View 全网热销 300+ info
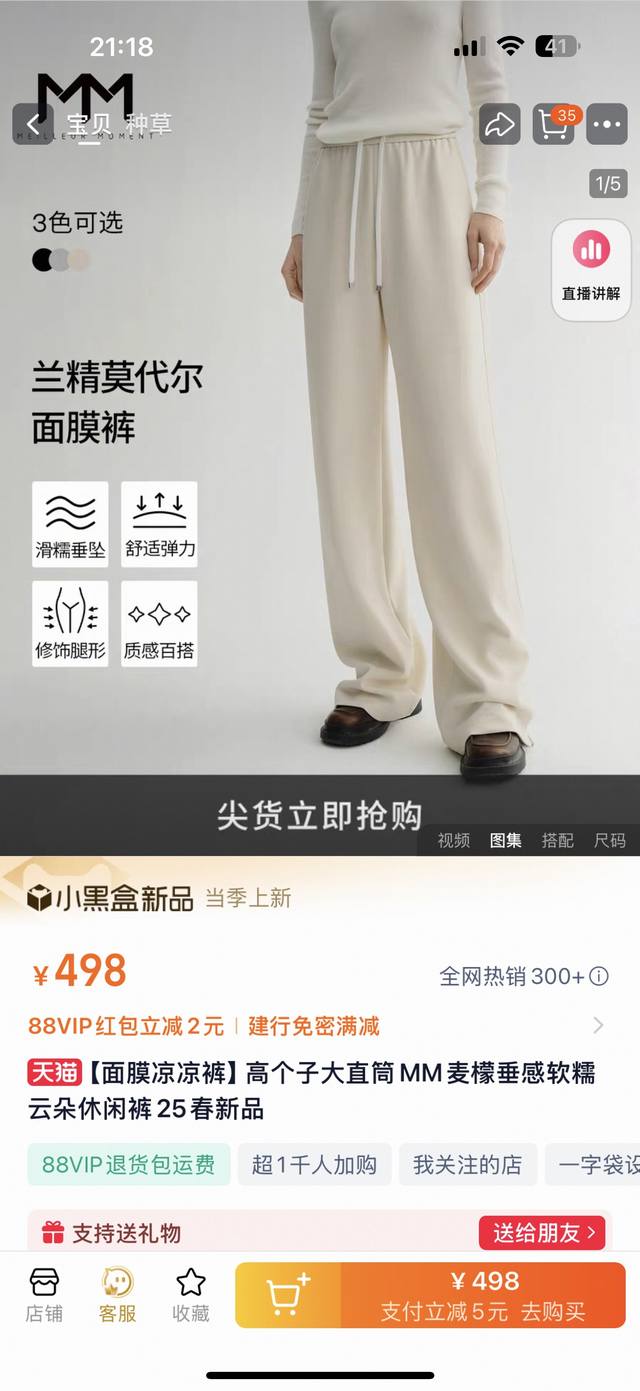 point(523,976)
